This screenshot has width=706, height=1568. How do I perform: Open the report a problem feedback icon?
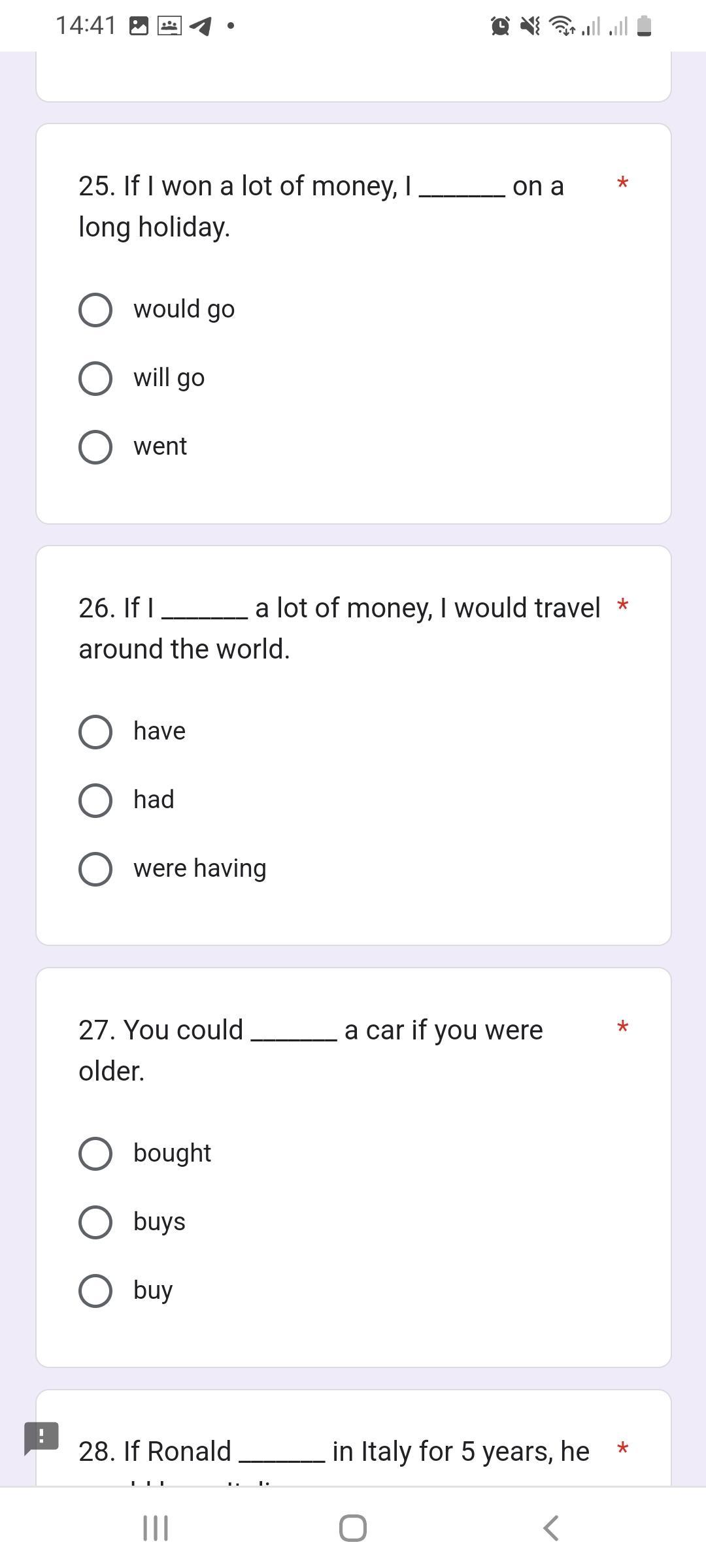[x=41, y=1438]
